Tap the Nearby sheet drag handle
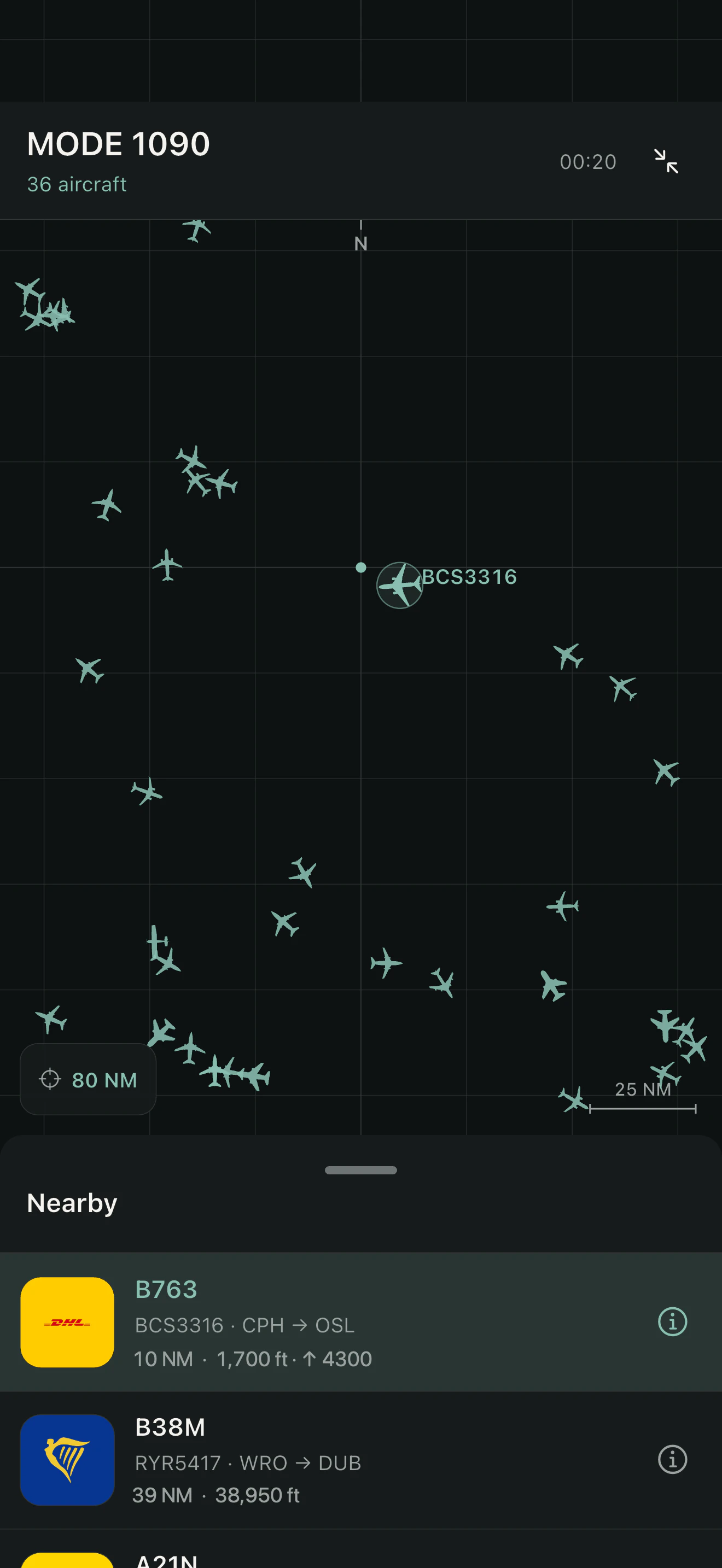 tap(361, 1170)
